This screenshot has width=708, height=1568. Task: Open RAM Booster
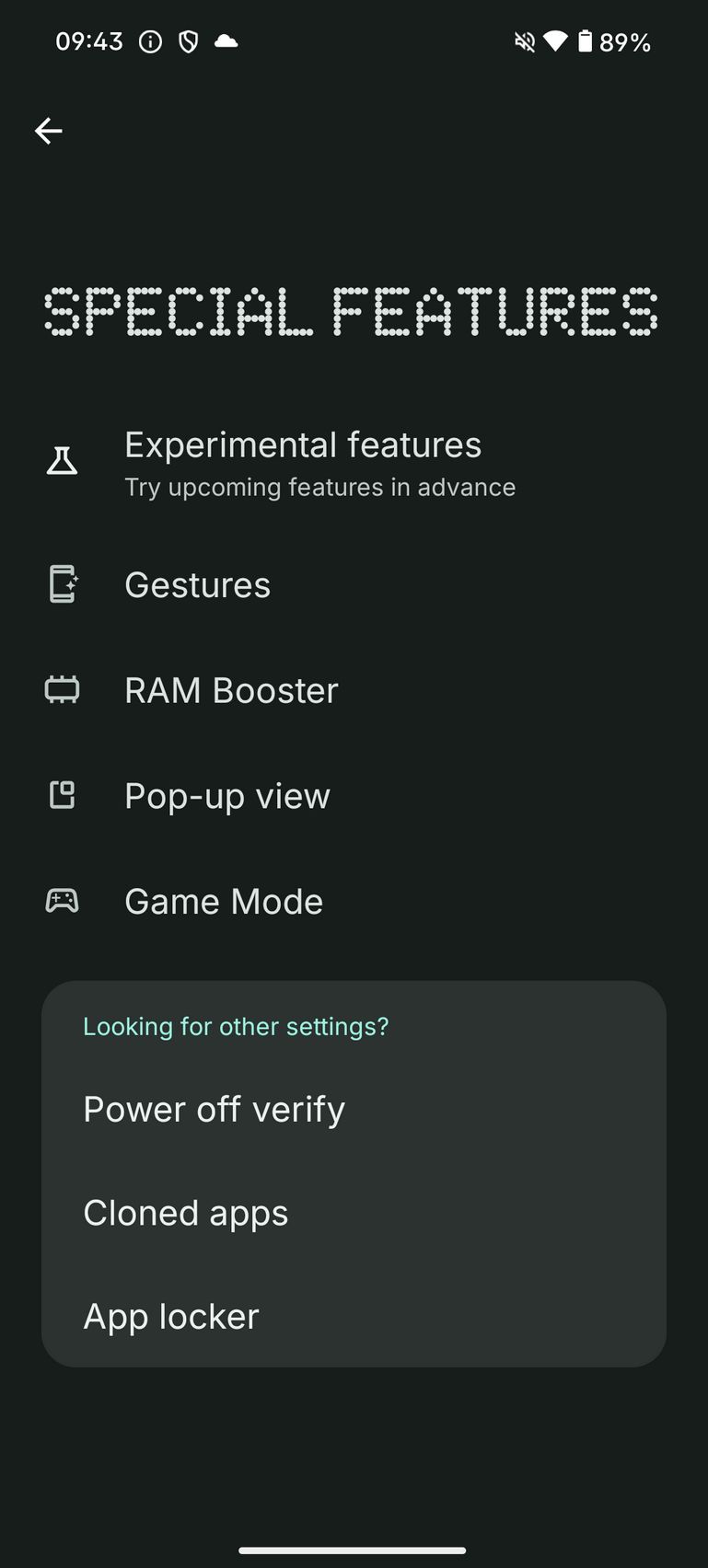[354, 690]
